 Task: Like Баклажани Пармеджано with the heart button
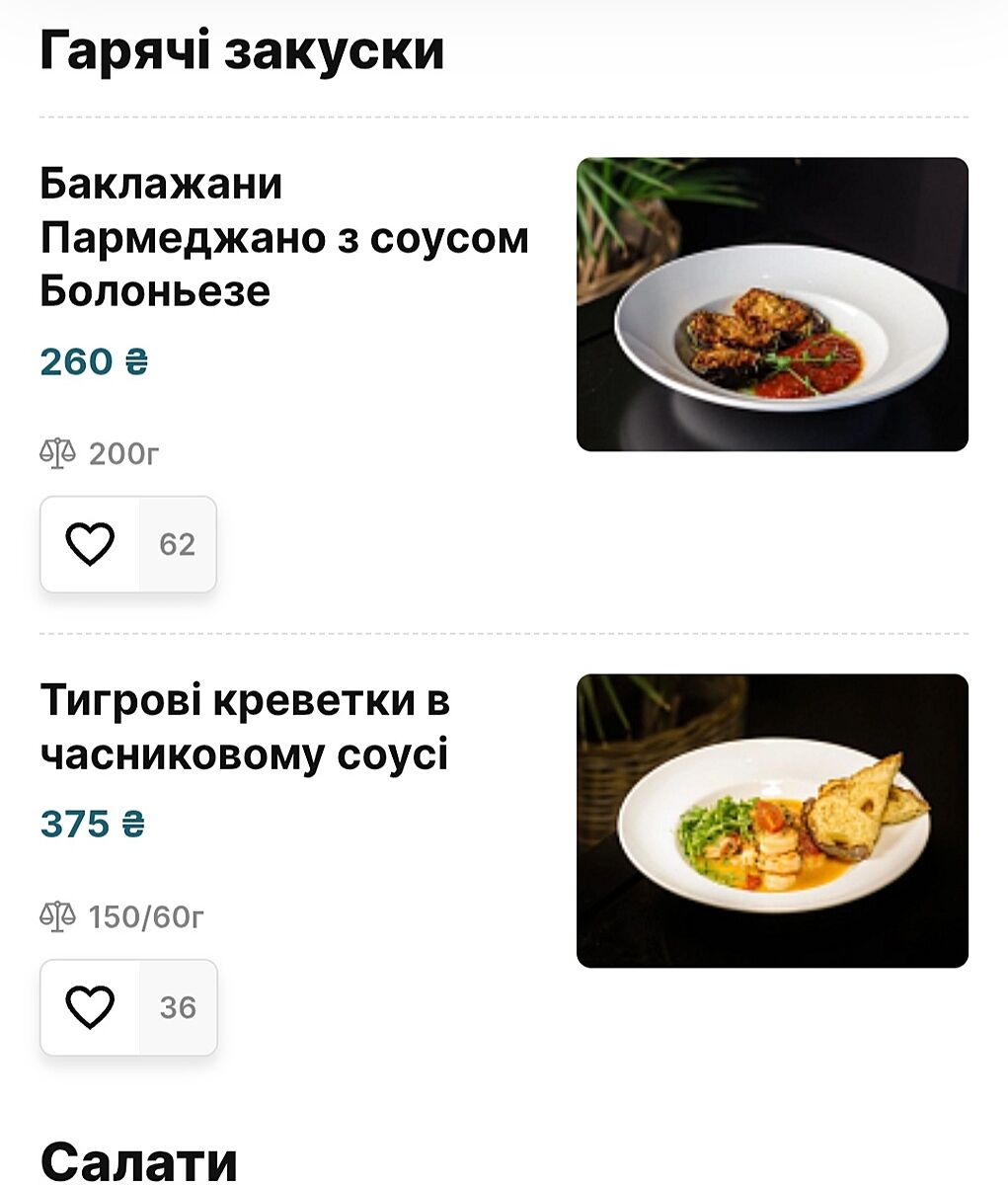click(x=90, y=544)
